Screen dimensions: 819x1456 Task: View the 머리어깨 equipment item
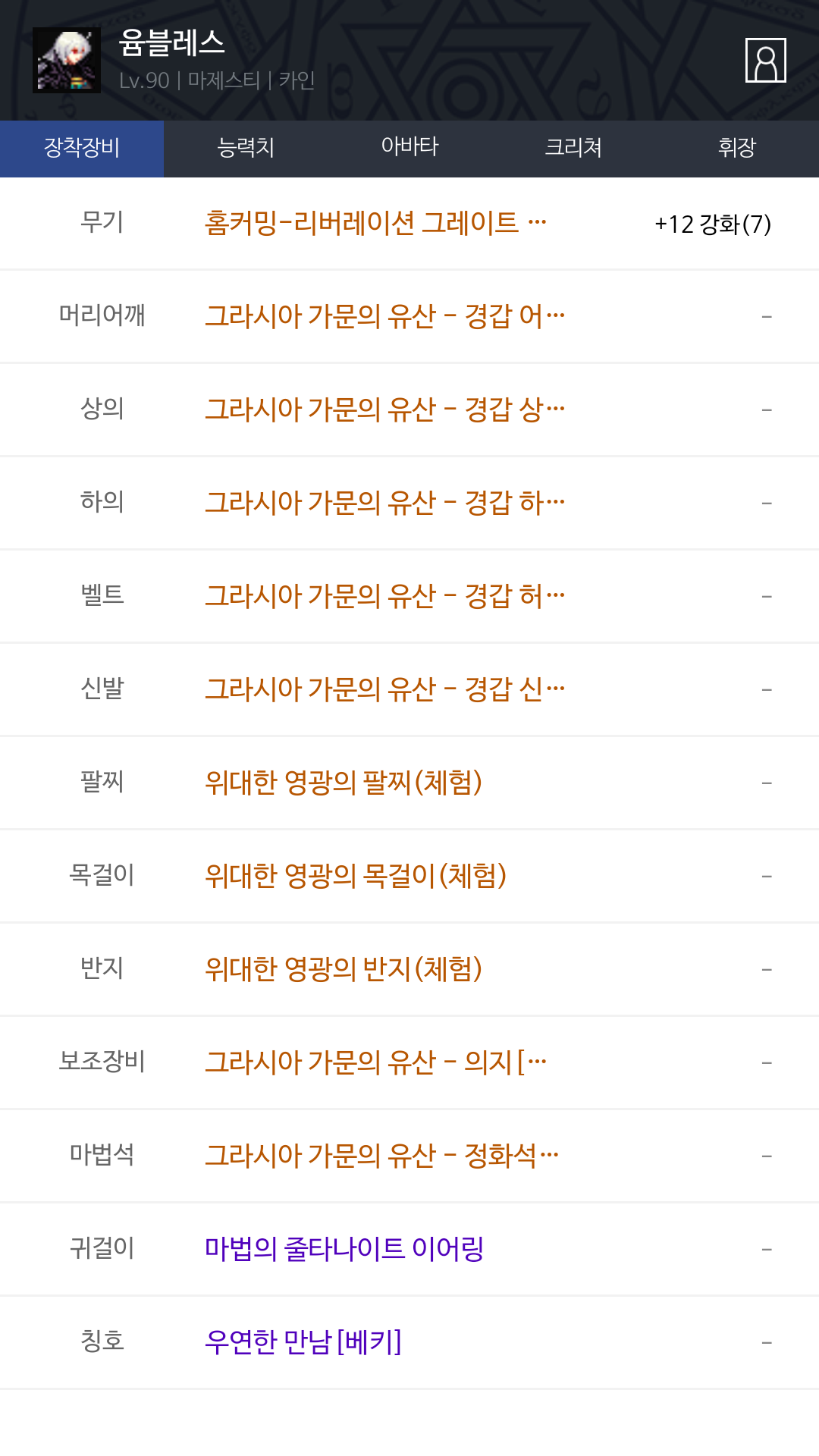coord(409,316)
